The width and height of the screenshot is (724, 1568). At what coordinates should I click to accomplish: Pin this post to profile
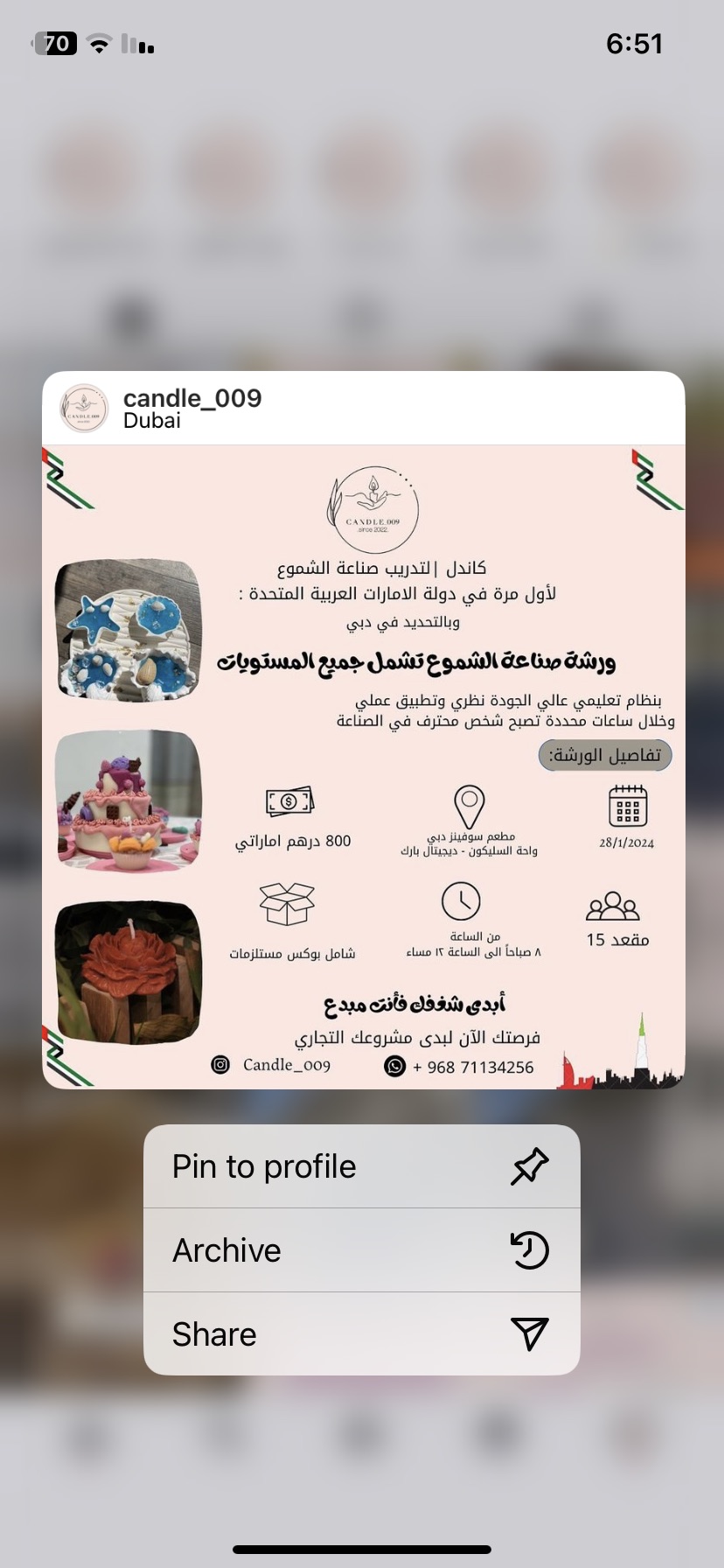(361, 1166)
